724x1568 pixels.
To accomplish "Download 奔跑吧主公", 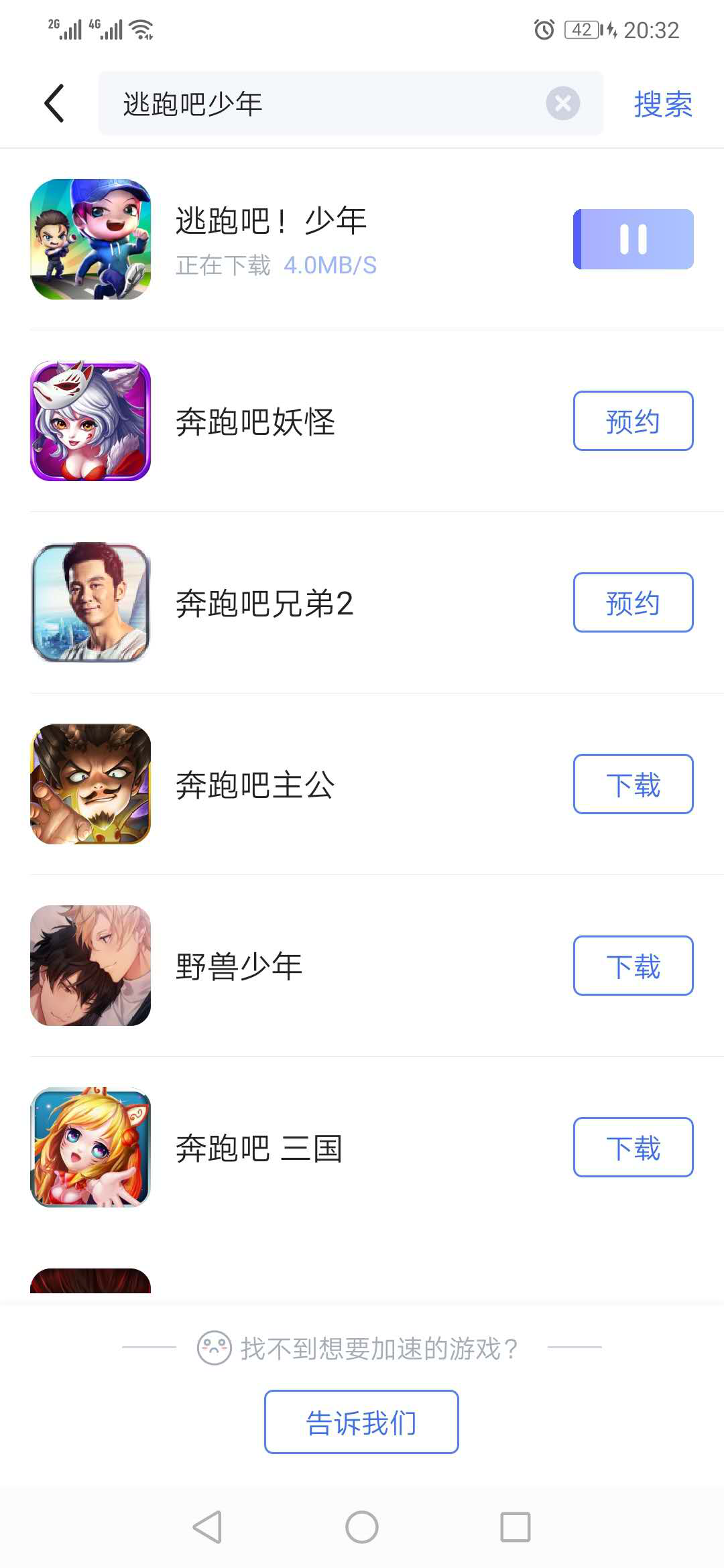I will pyautogui.click(x=633, y=784).
